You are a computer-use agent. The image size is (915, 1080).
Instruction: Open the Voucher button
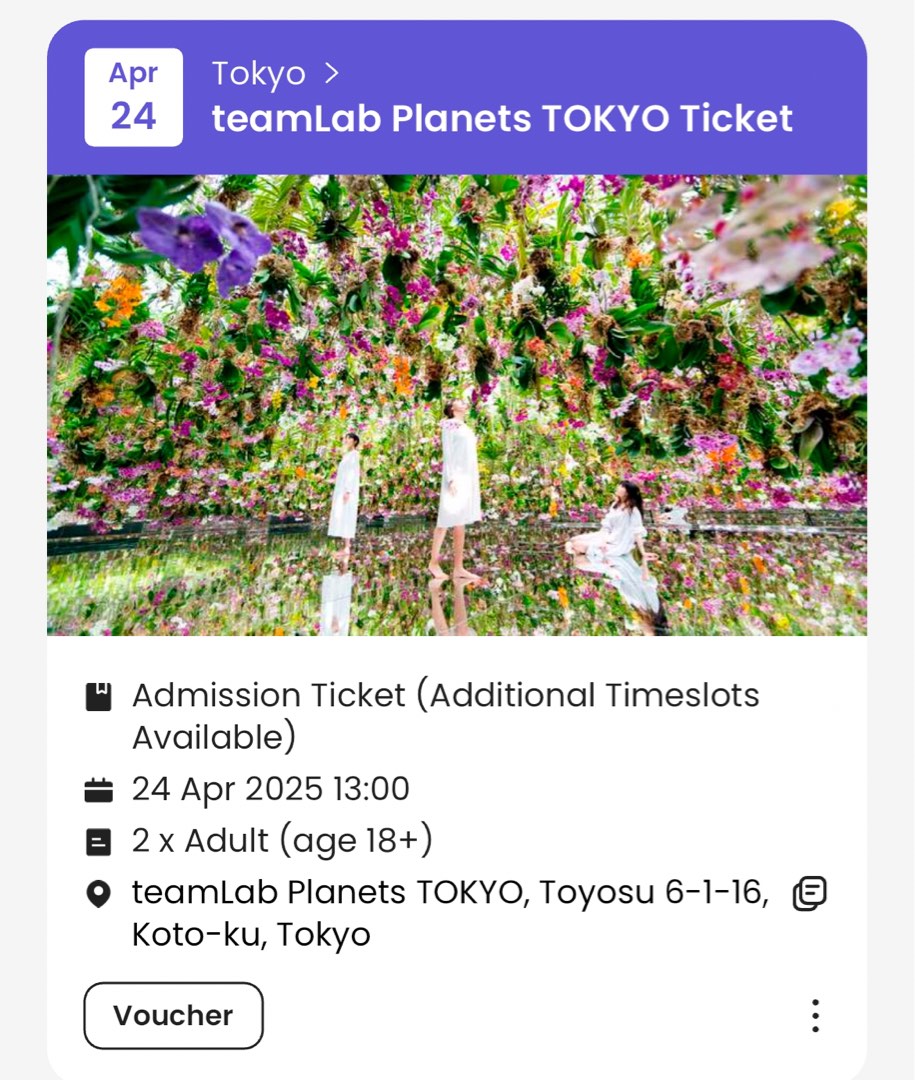click(x=173, y=1016)
